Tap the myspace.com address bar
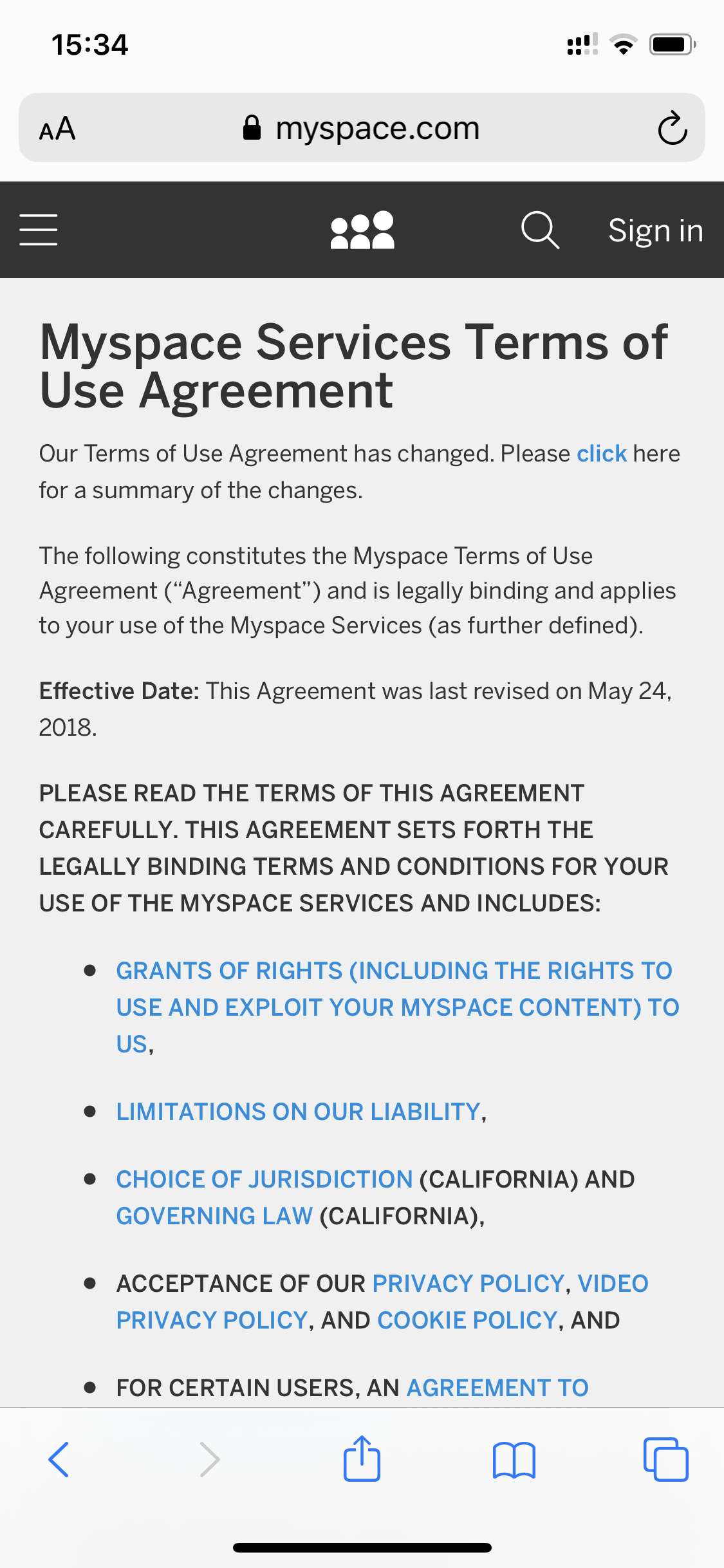The height and width of the screenshot is (1568, 724). [362, 128]
